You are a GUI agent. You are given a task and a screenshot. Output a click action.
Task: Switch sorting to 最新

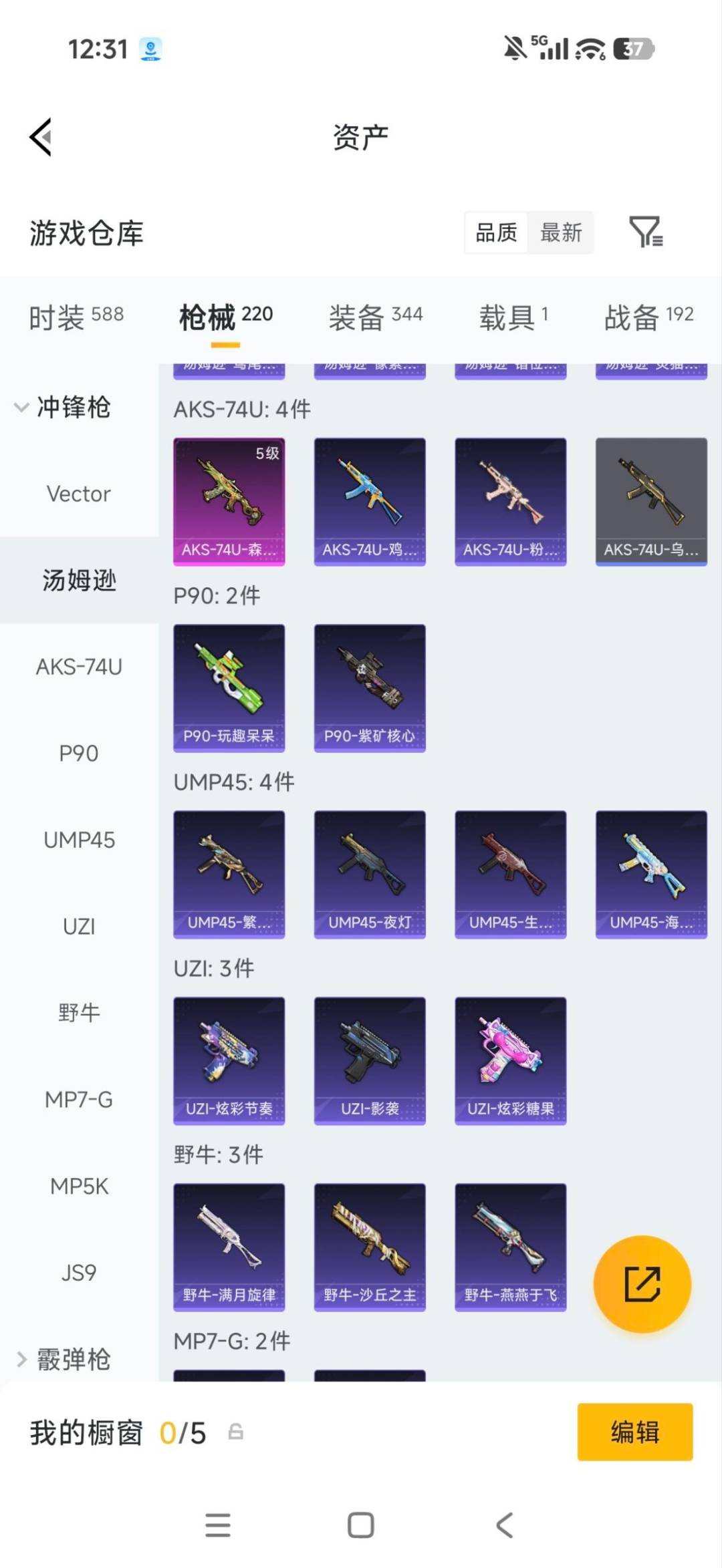[x=561, y=232]
